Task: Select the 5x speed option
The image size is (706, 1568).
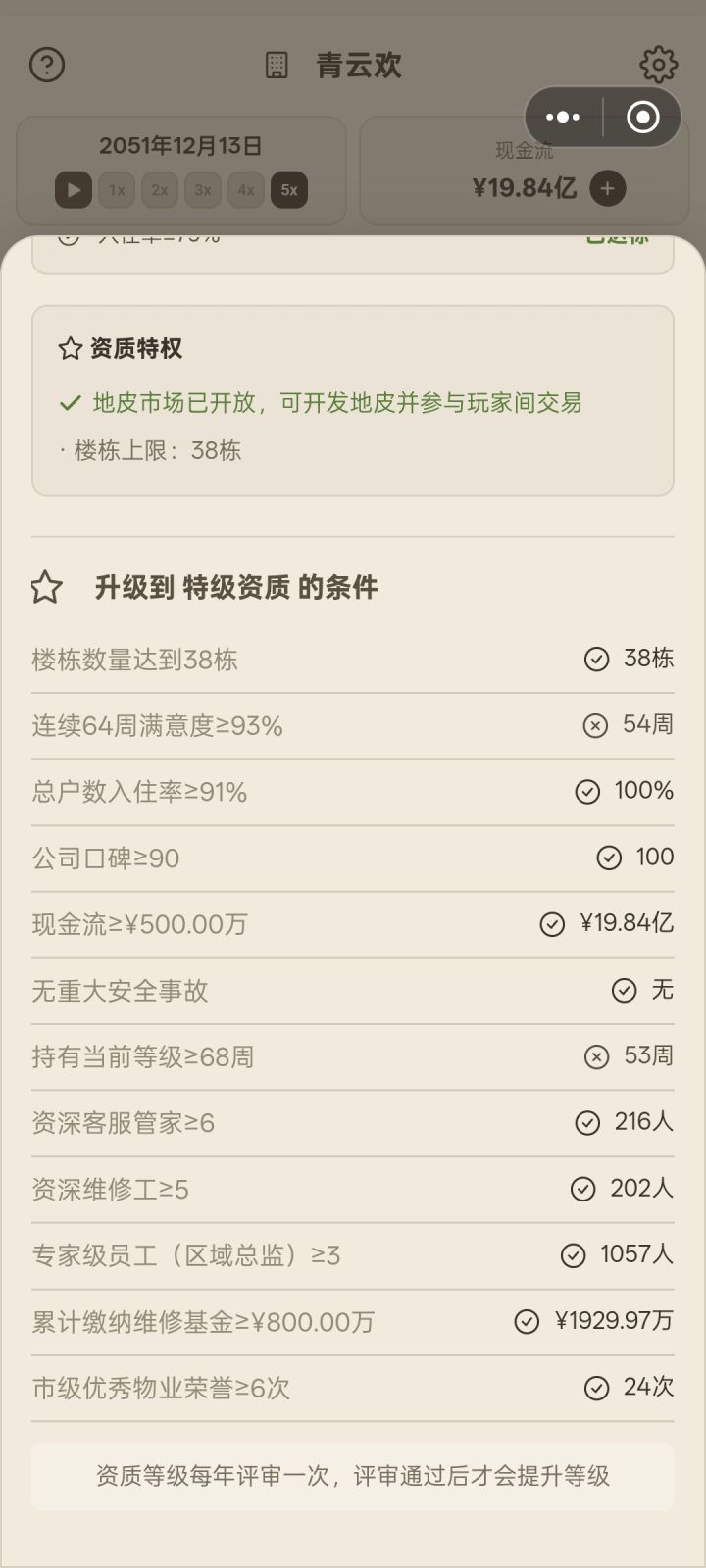Action: point(289,190)
